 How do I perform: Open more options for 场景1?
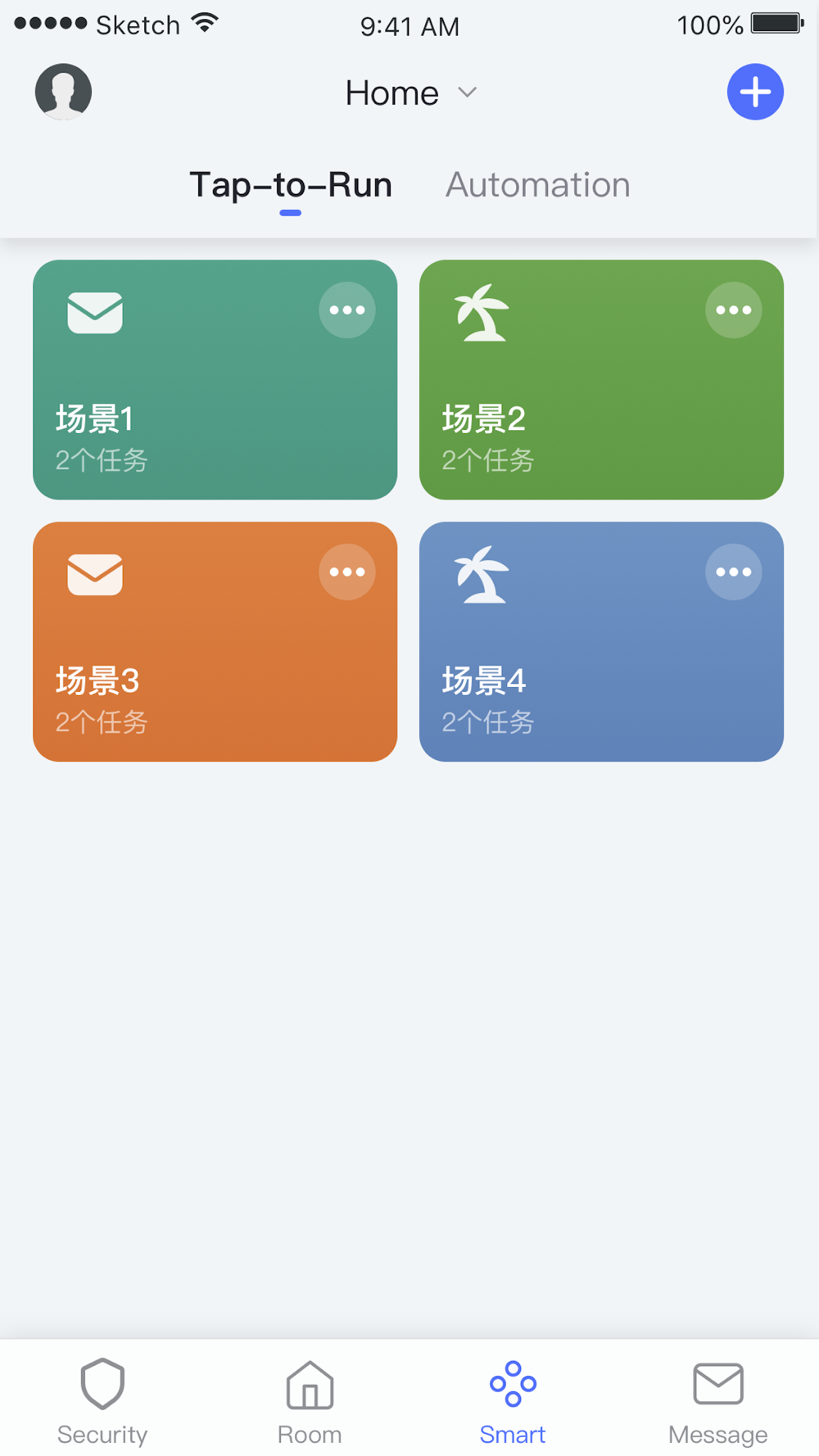coord(347,310)
